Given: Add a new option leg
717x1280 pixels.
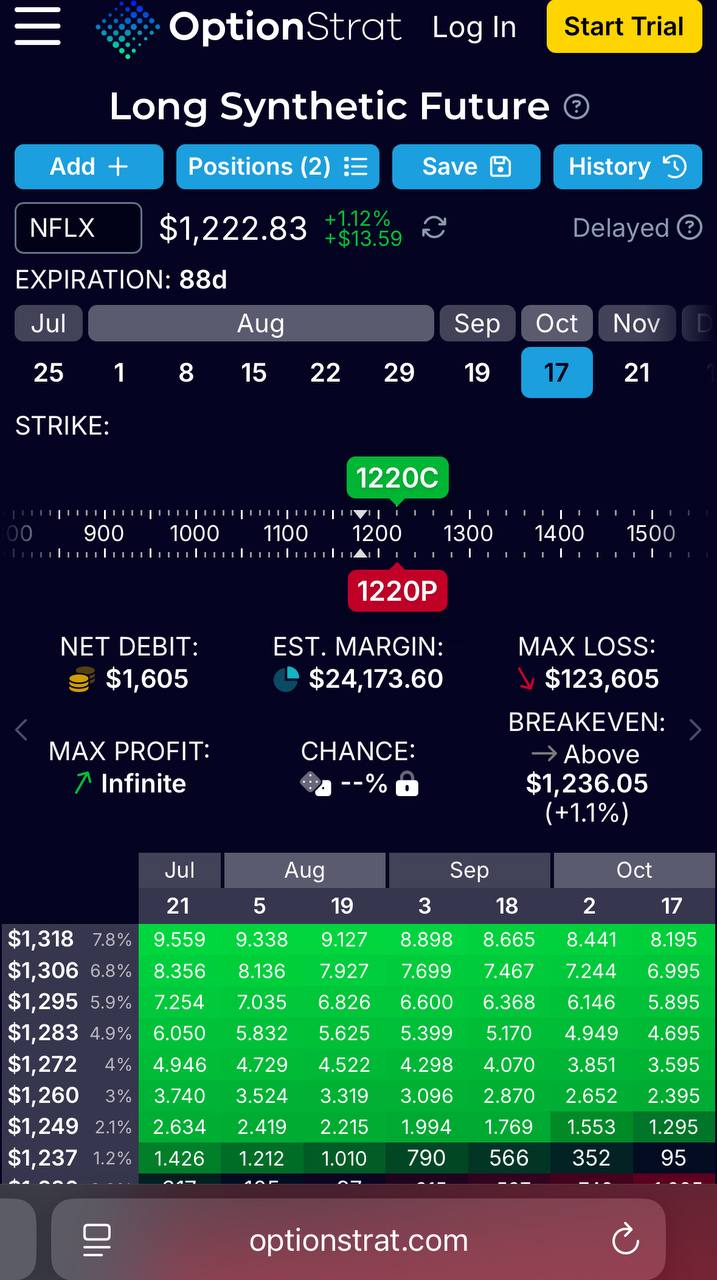Looking at the screenshot, I should (89, 167).
